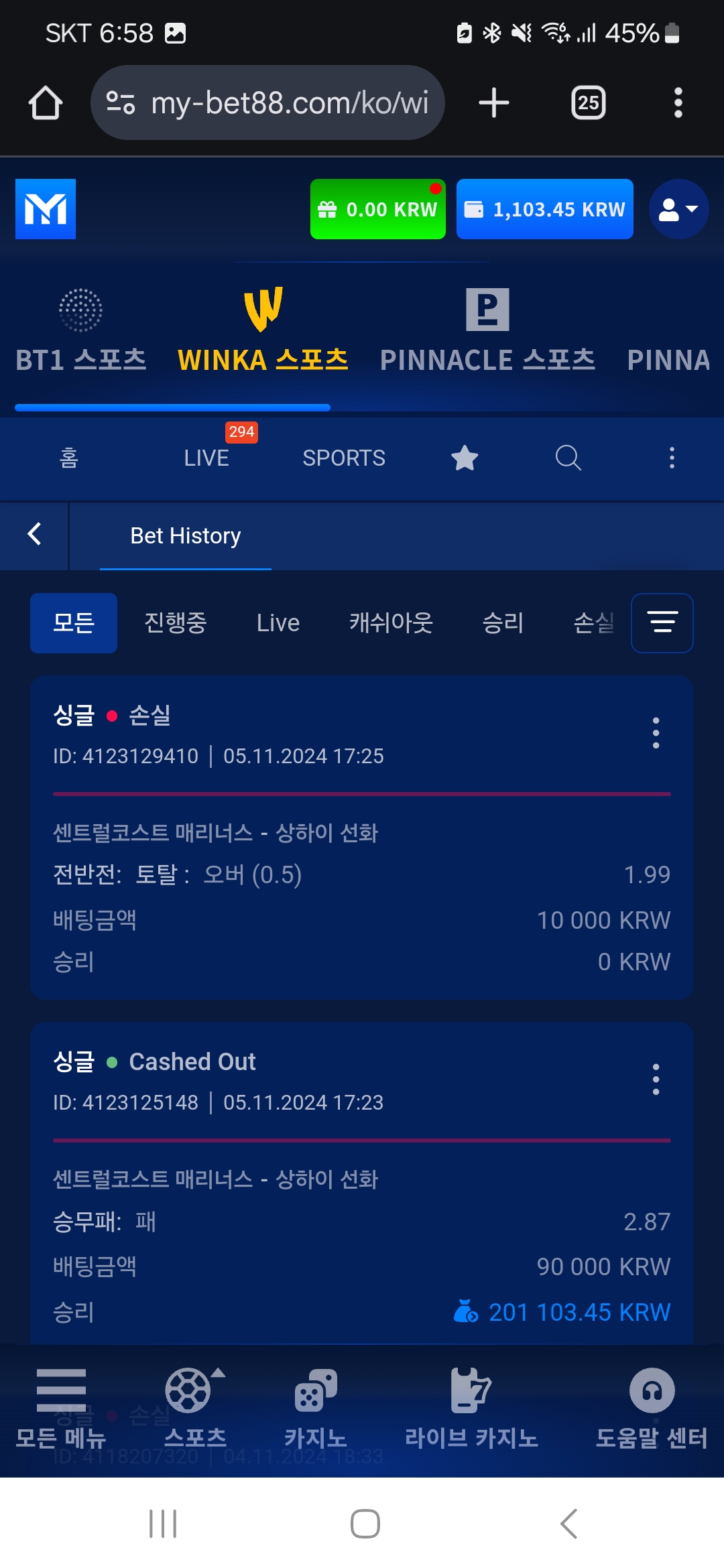
Task: Filter bets by 진행중
Action: (176, 623)
